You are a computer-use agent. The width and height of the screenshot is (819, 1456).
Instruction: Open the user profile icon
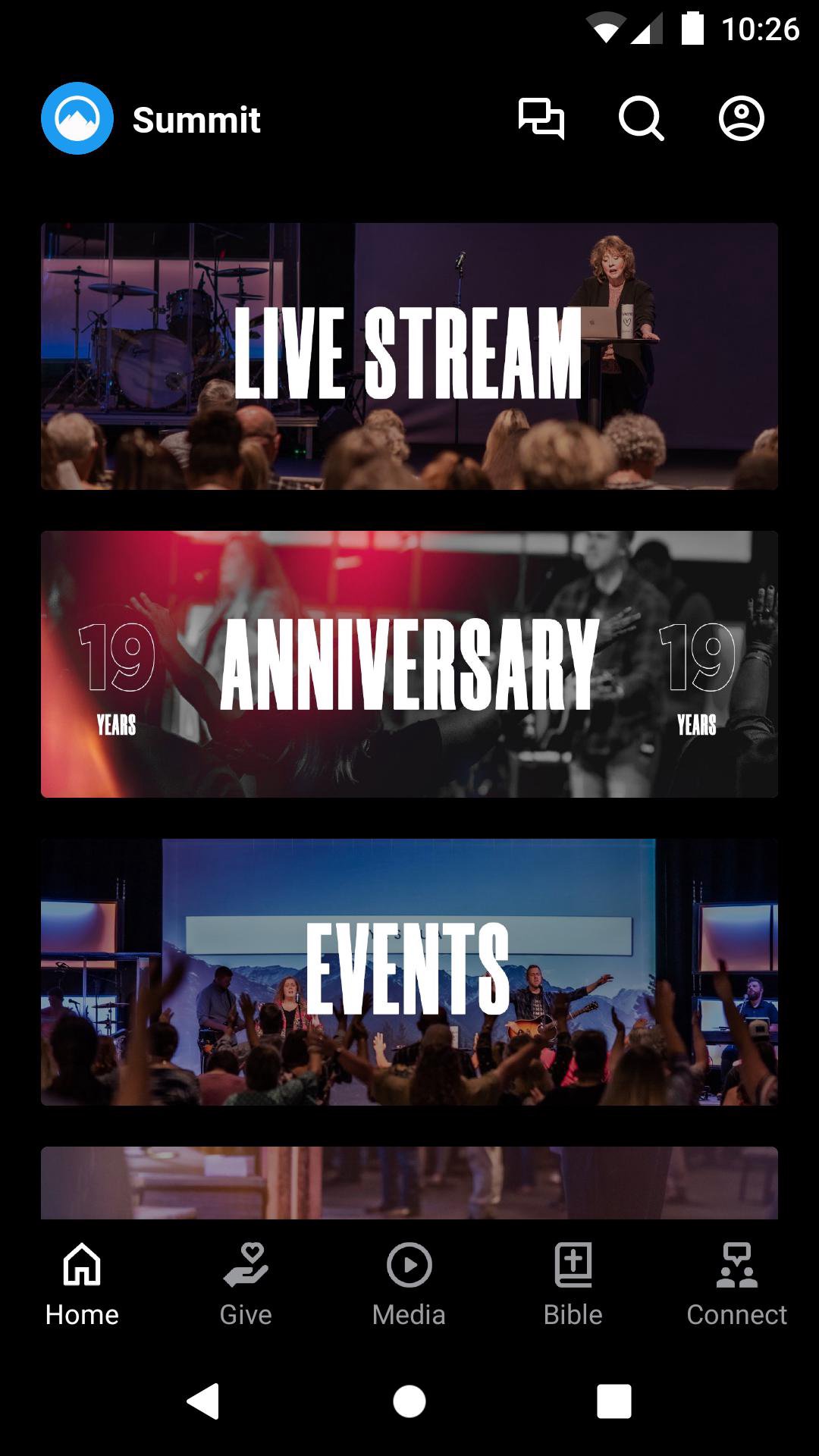741,119
